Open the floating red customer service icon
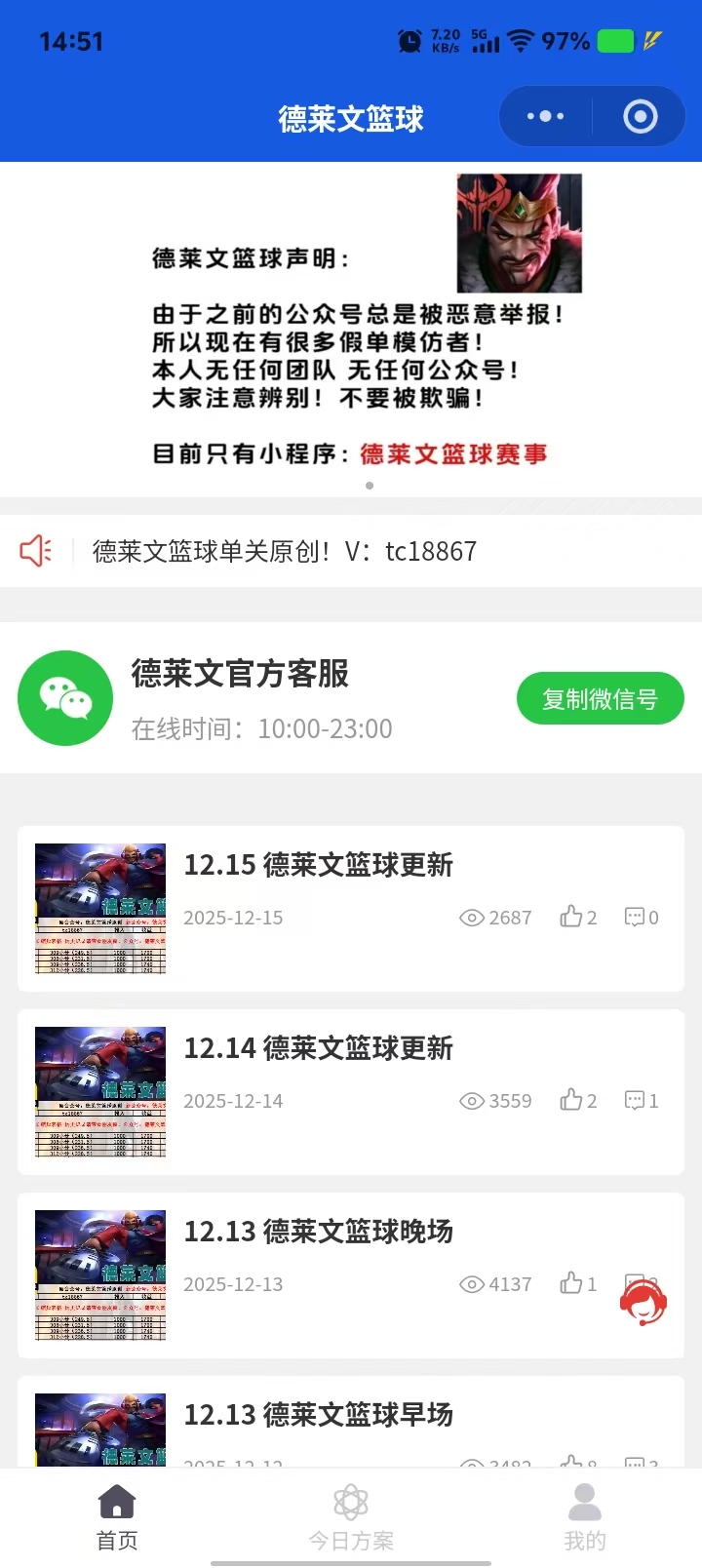This screenshot has height=1568, width=702. (x=643, y=1302)
